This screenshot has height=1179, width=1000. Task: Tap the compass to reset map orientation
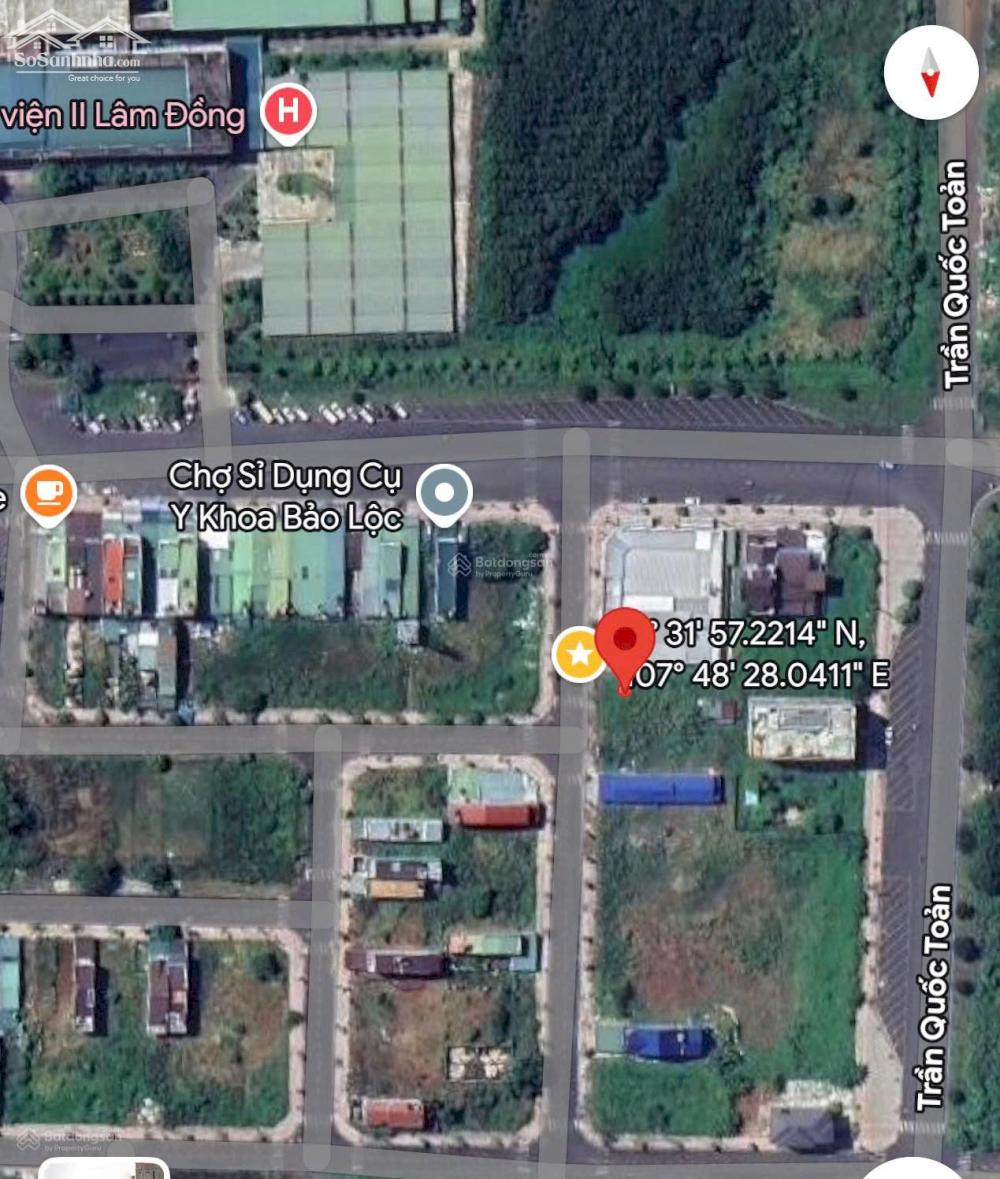tap(930, 72)
